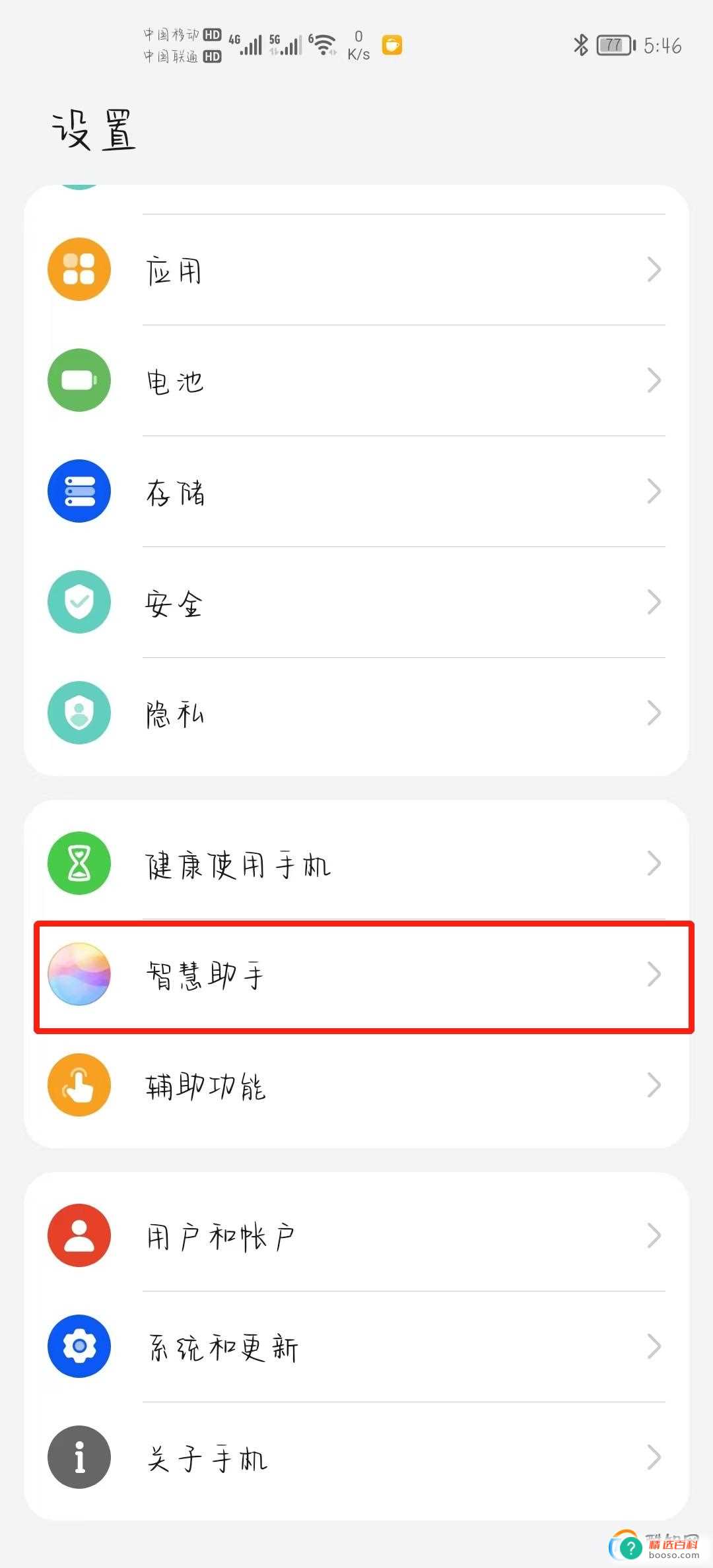
Task: Go to 用户和帐户 (Users & Accounts)
Action: pos(356,1235)
